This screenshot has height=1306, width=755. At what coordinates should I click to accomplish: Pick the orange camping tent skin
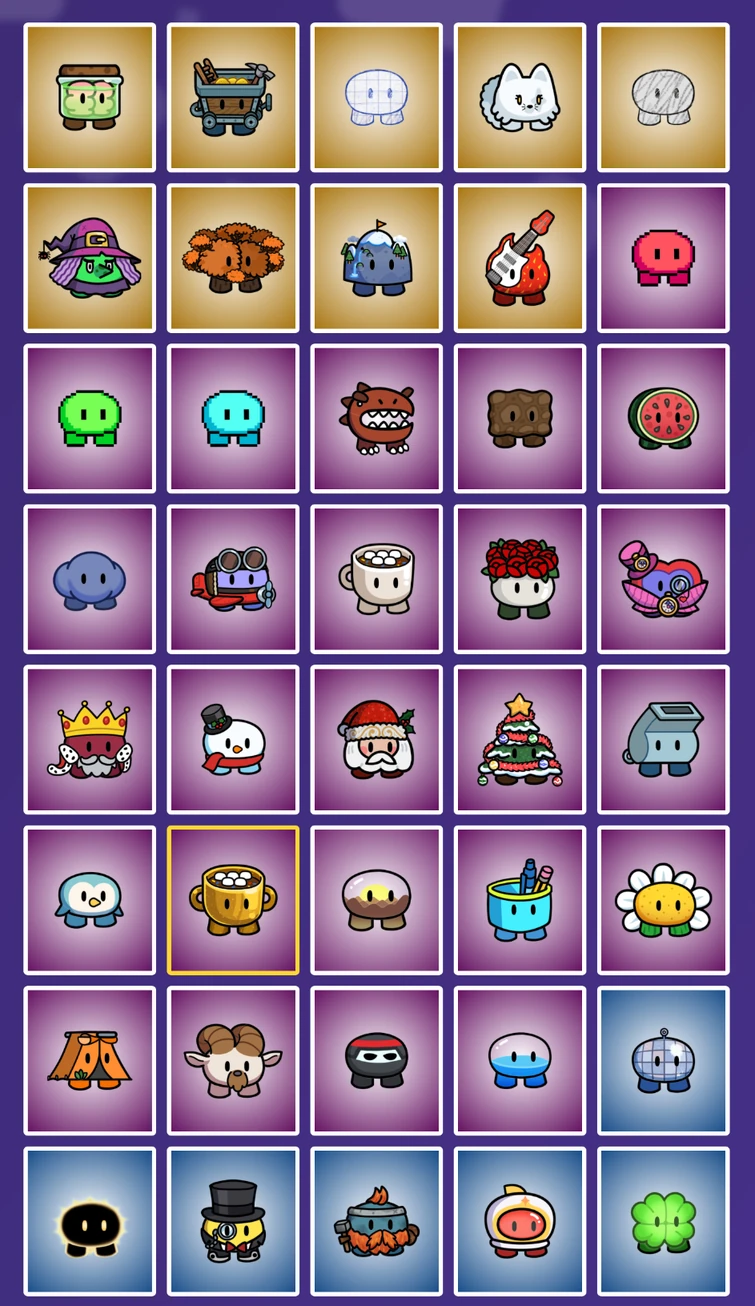click(90, 1061)
